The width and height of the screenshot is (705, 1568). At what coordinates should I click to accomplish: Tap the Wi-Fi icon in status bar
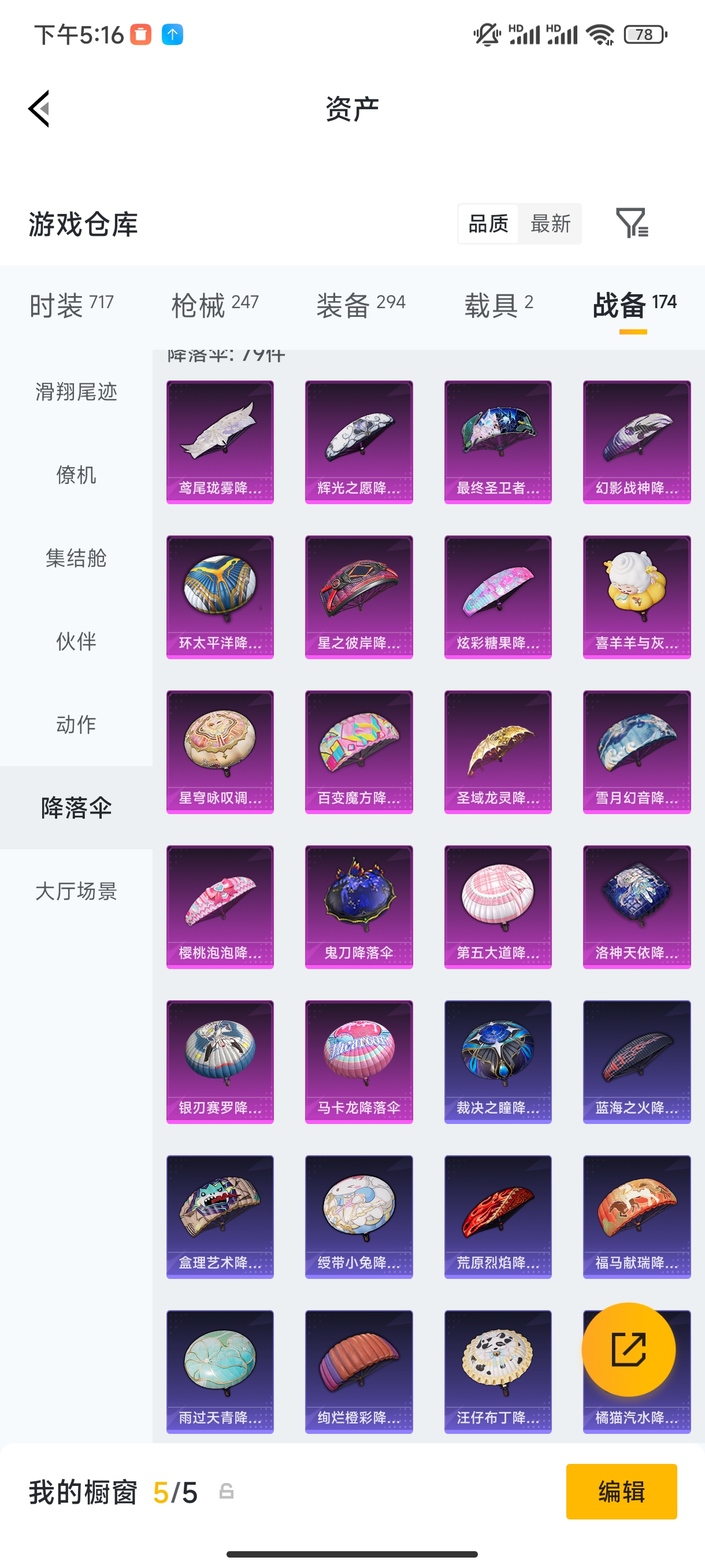600,35
